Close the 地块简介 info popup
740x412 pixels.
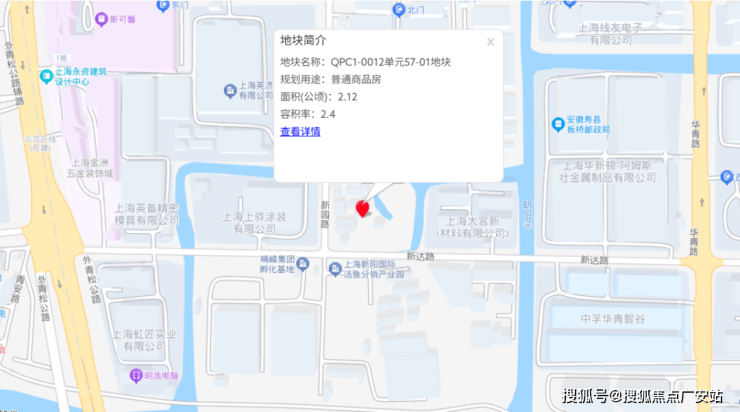490,42
